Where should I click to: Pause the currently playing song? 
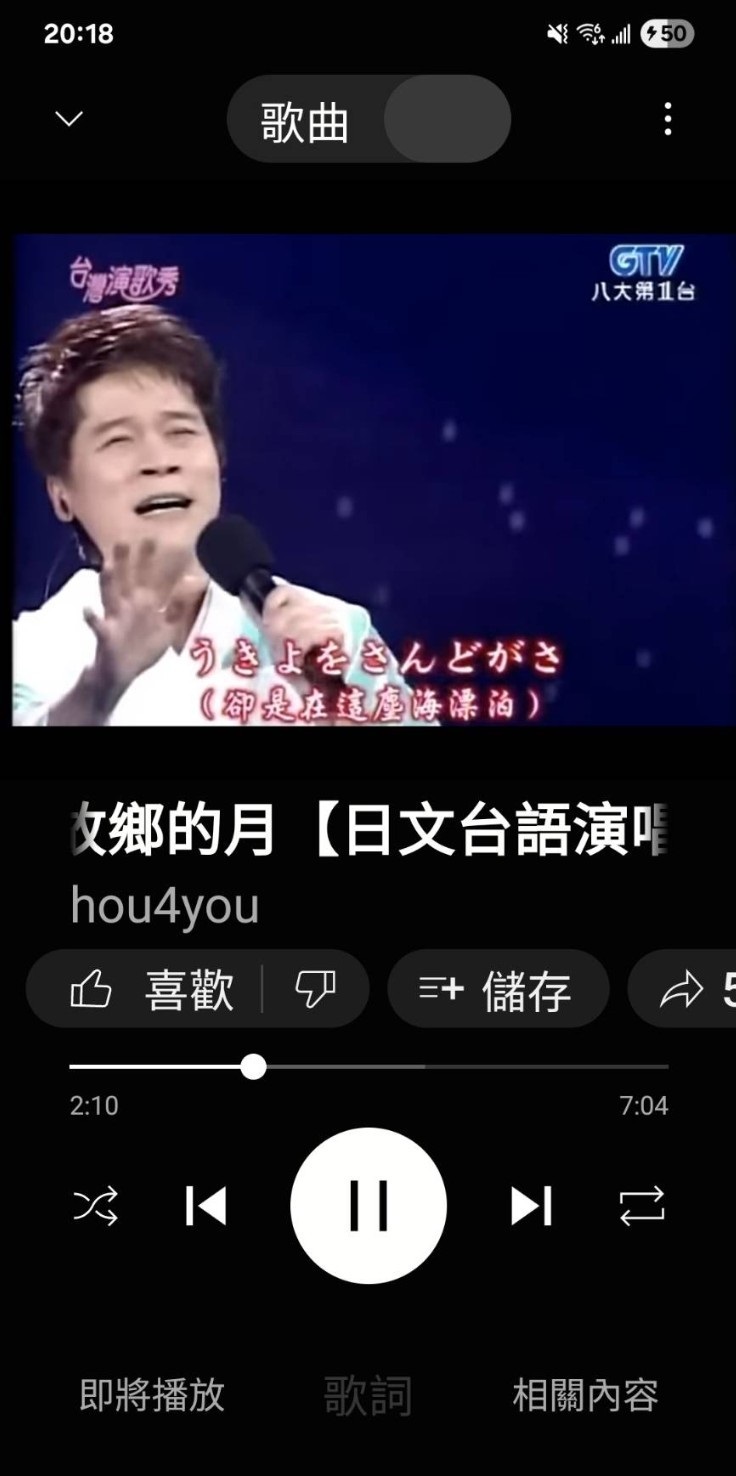[x=368, y=1206]
